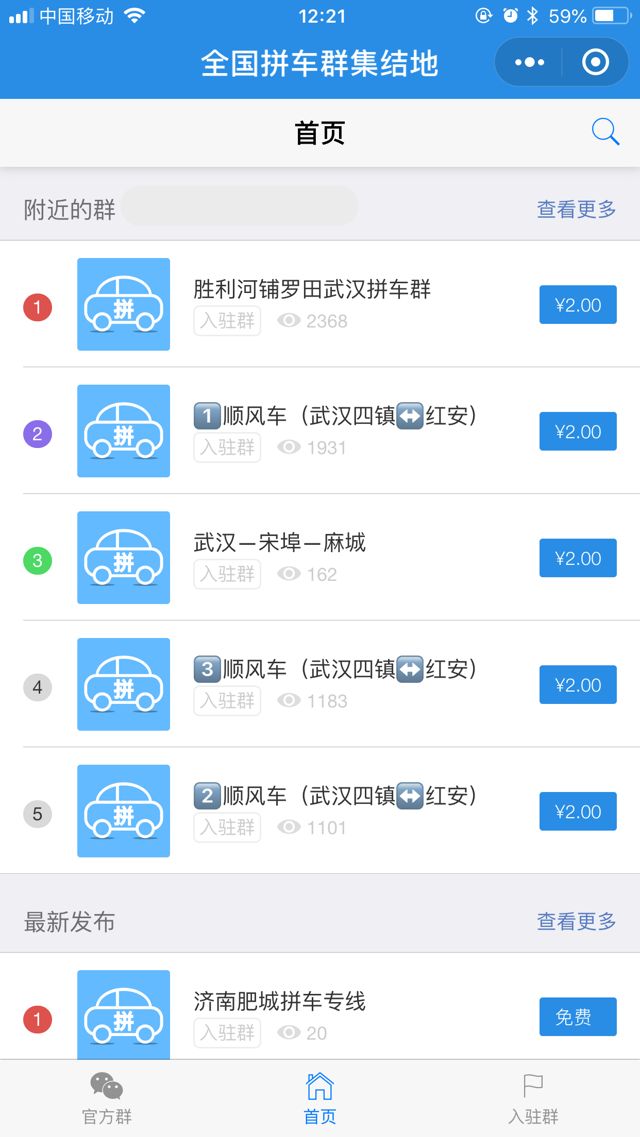Switch to the 入驻群 tab
This screenshot has width=640, height=1137.
pos(533,1098)
